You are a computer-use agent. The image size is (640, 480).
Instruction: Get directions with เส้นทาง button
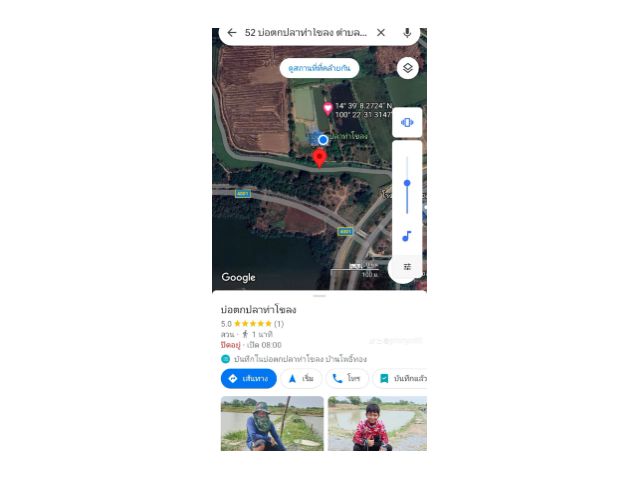(248, 379)
